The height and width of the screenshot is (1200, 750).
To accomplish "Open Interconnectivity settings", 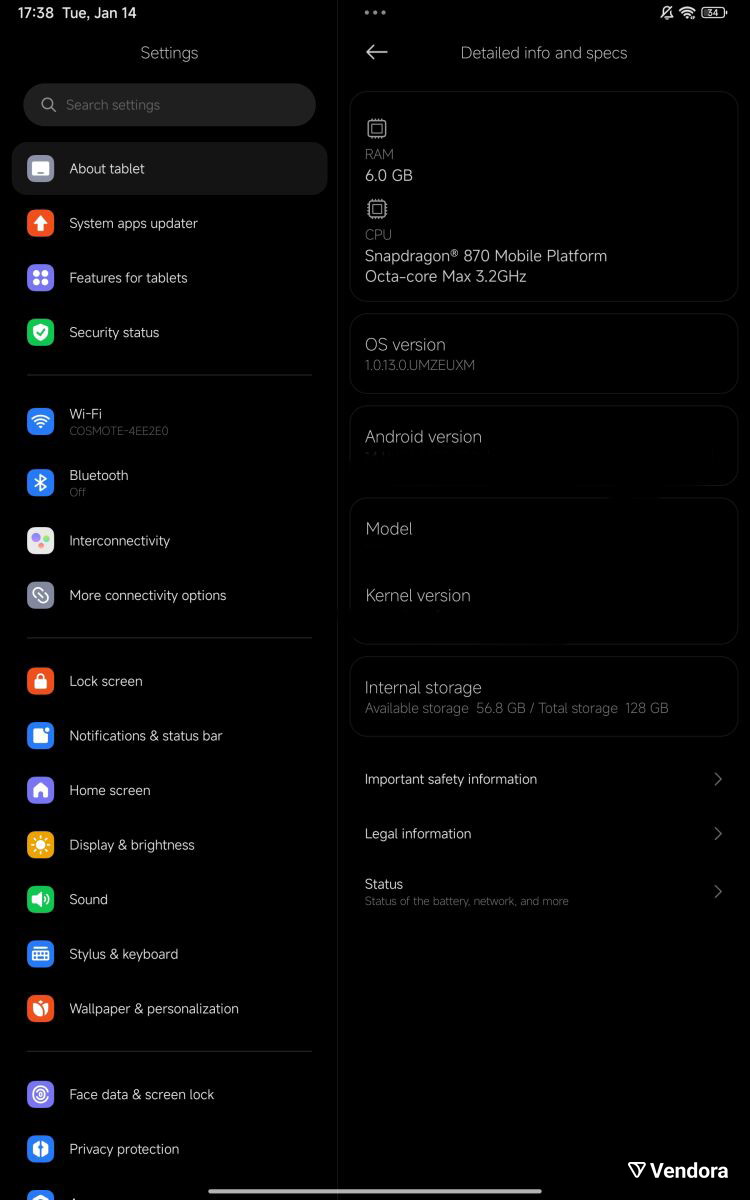I will [169, 541].
